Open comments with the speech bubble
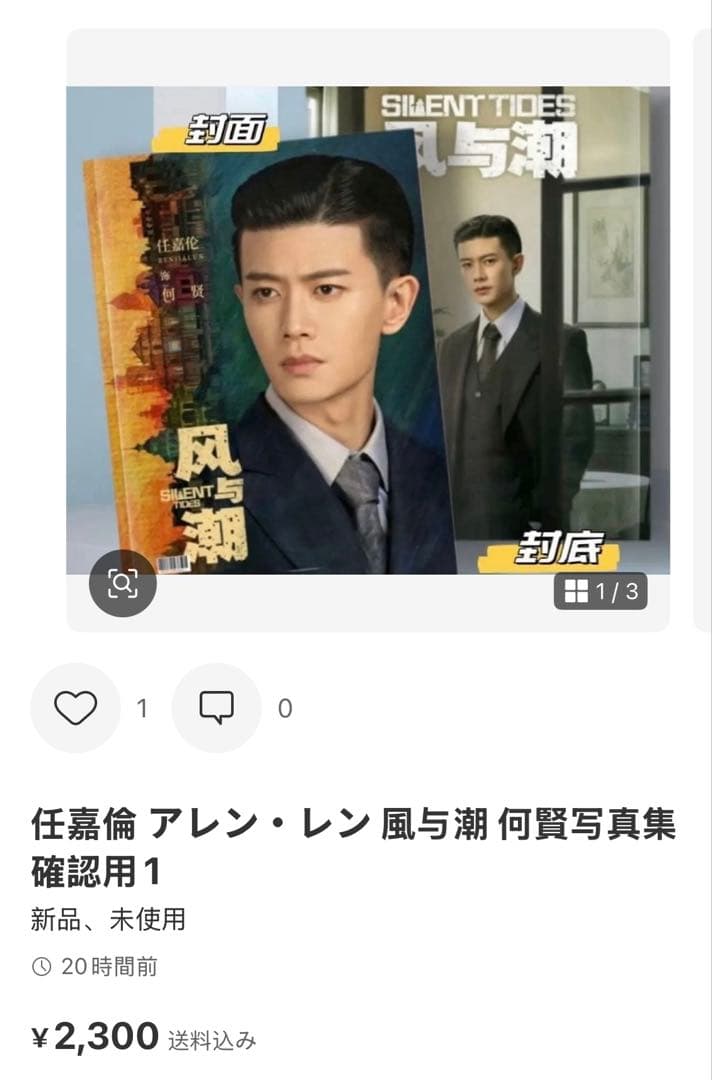712x1080 pixels. click(216, 708)
